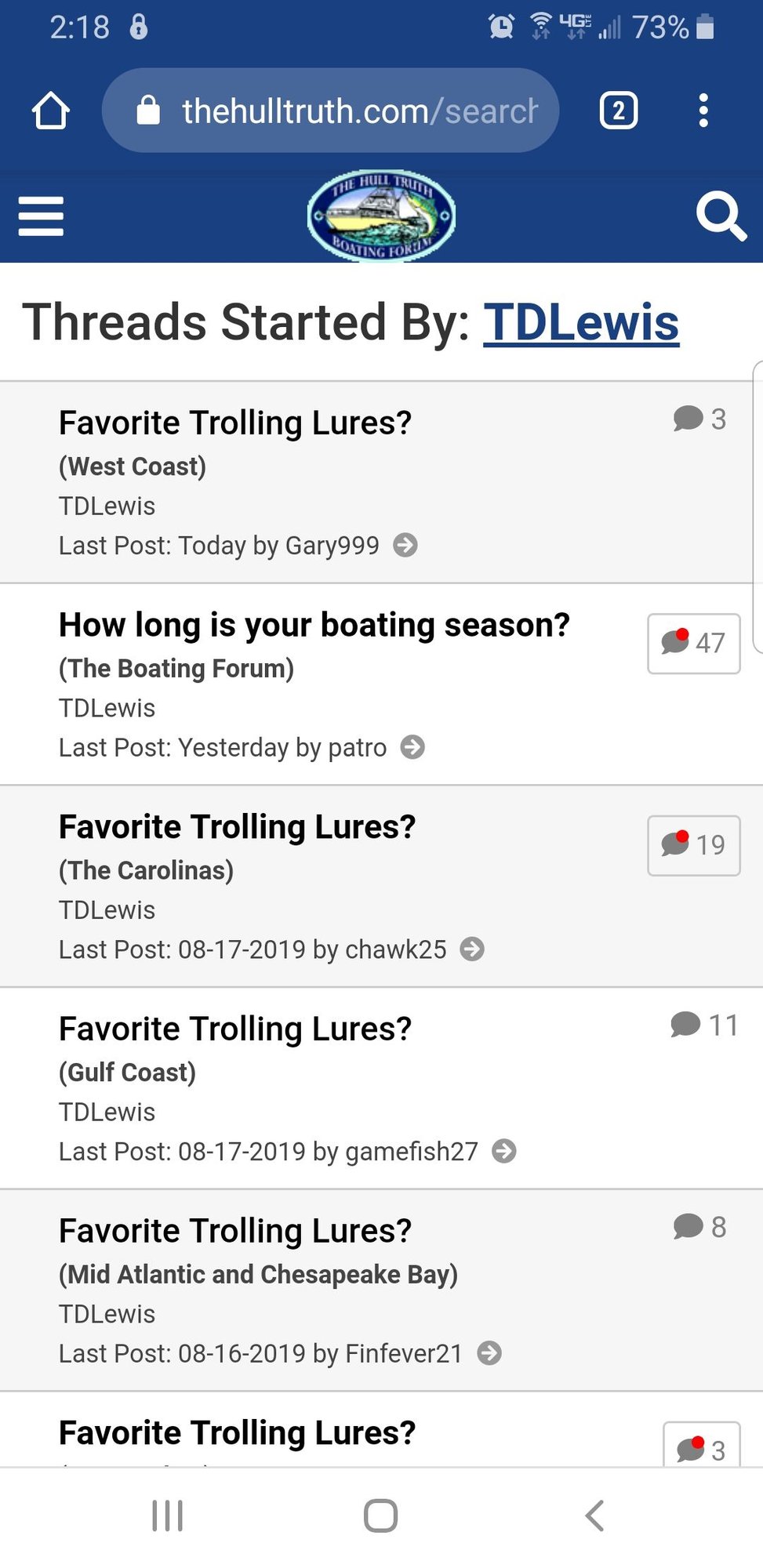Open the forum search magnifier
Screen dimensions: 763x1568
pyautogui.click(x=721, y=216)
